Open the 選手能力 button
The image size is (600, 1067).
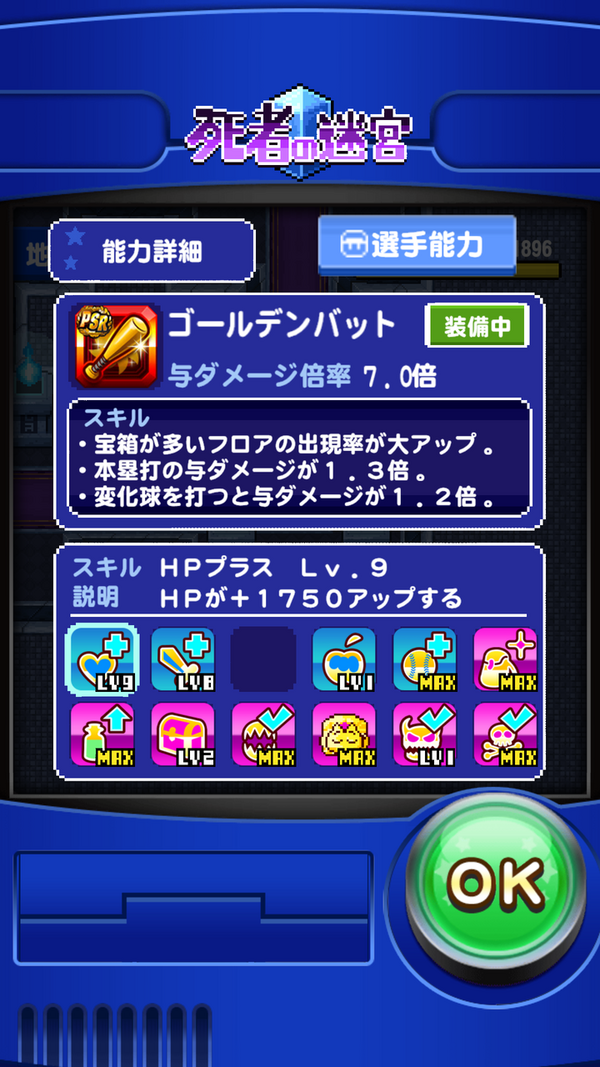(416, 246)
